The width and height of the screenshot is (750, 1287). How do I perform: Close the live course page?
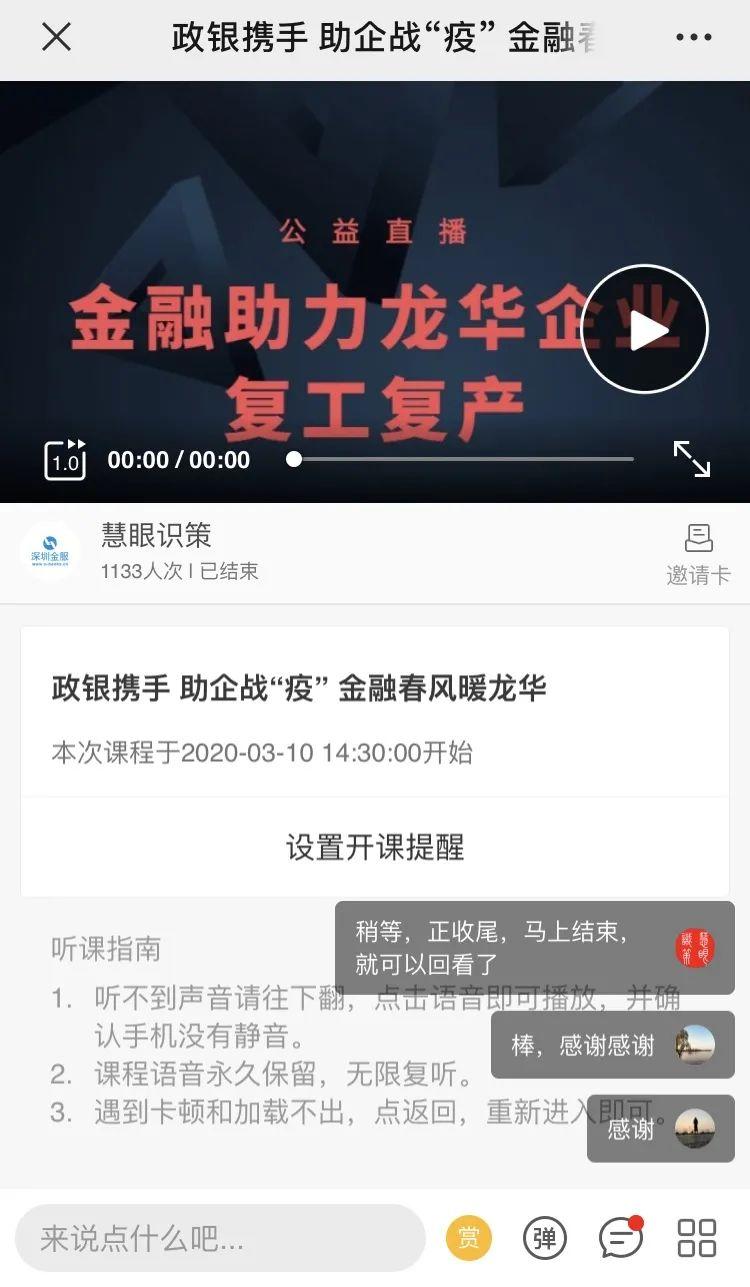pyautogui.click(x=56, y=37)
